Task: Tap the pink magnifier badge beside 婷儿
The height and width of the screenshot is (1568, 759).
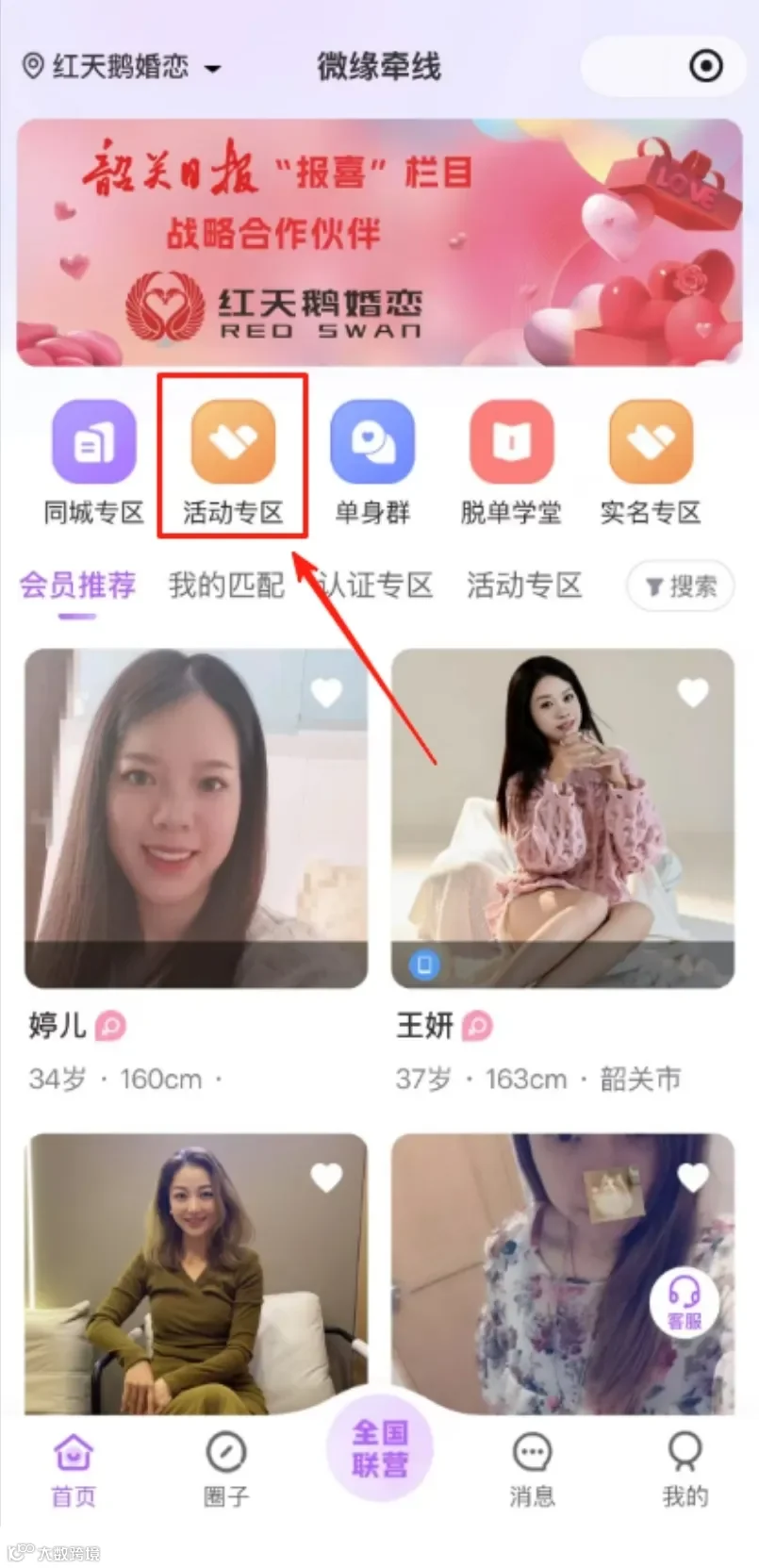Action: (110, 1026)
